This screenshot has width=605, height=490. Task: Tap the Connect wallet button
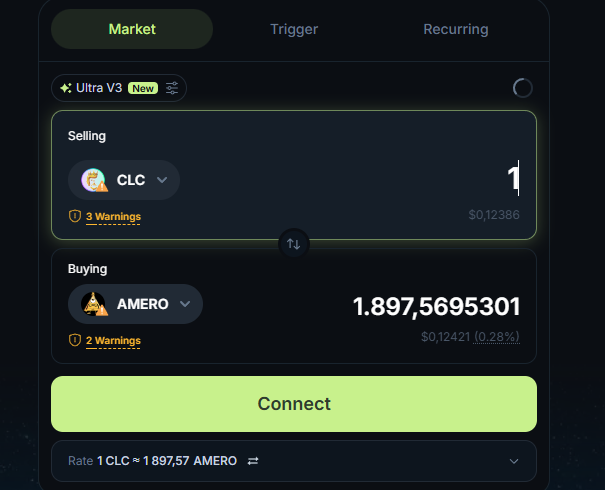click(294, 404)
